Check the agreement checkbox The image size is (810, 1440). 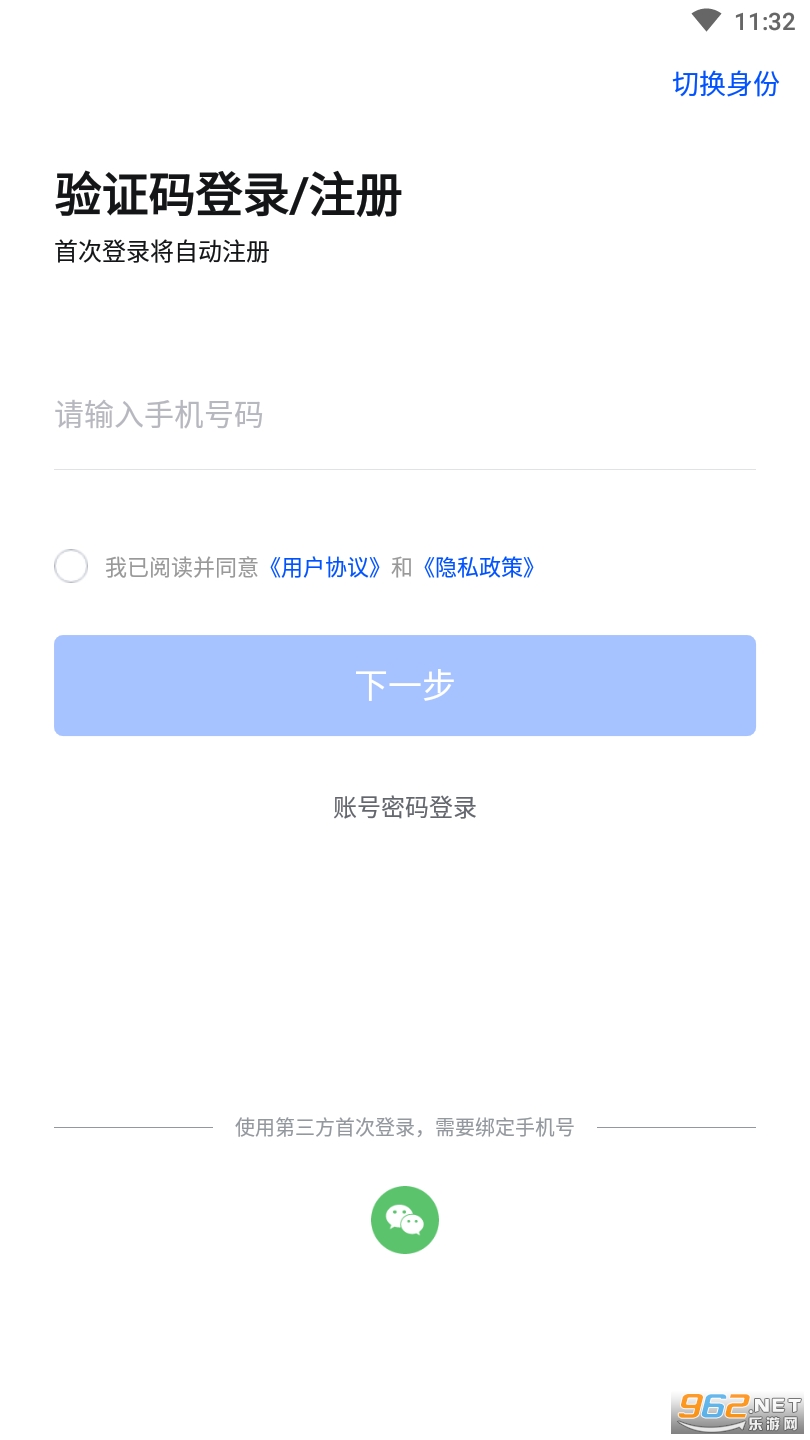[x=71, y=567]
